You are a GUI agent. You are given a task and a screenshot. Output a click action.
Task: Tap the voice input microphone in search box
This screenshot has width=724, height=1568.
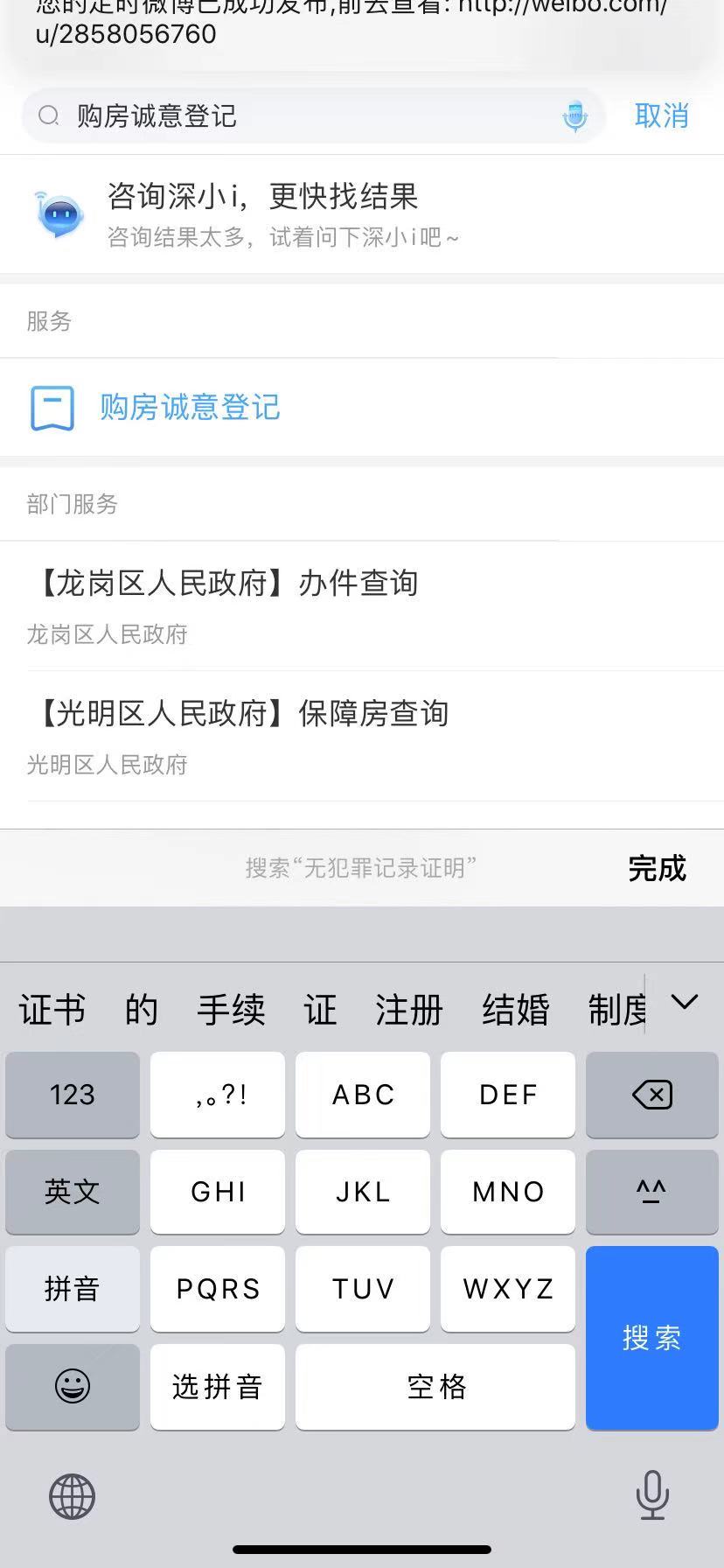click(574, 116)
